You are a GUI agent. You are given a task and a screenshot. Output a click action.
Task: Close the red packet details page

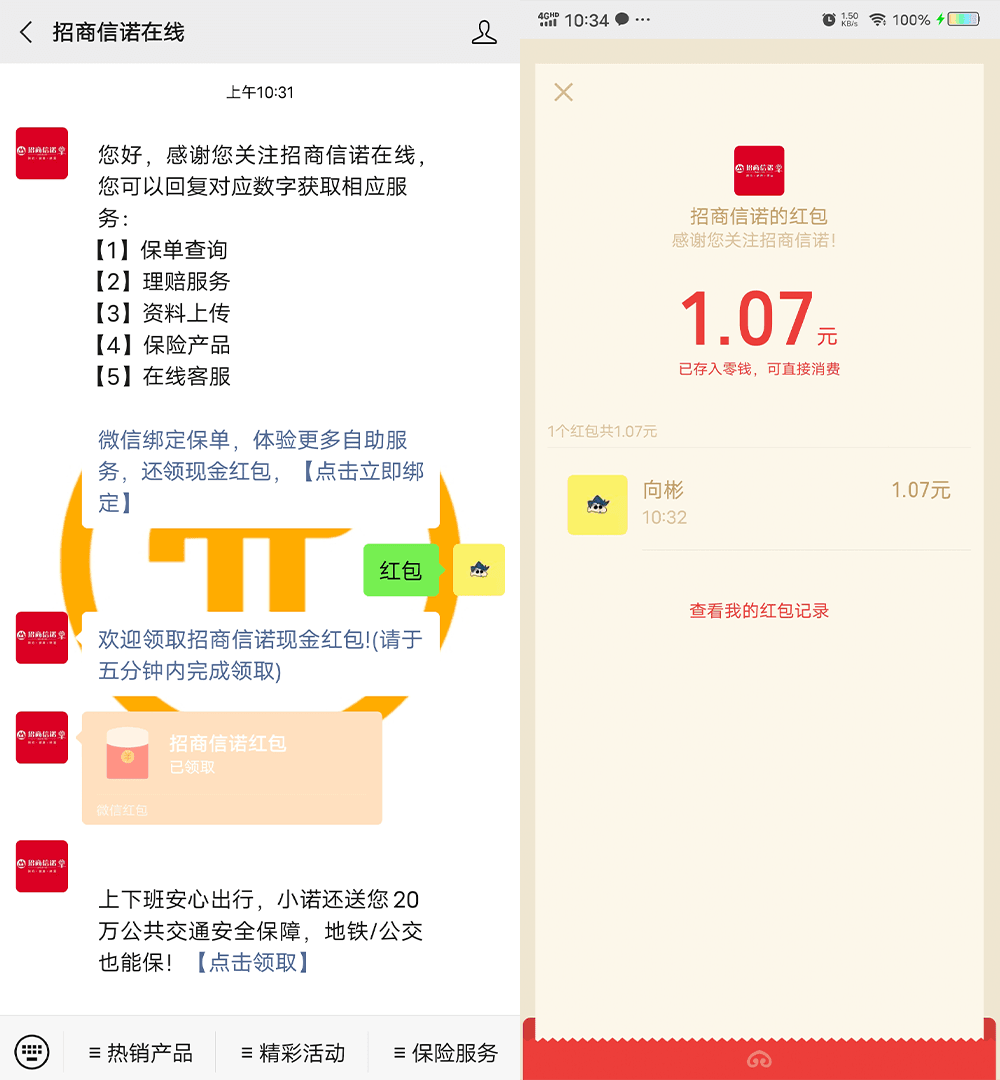pos(564,92)
